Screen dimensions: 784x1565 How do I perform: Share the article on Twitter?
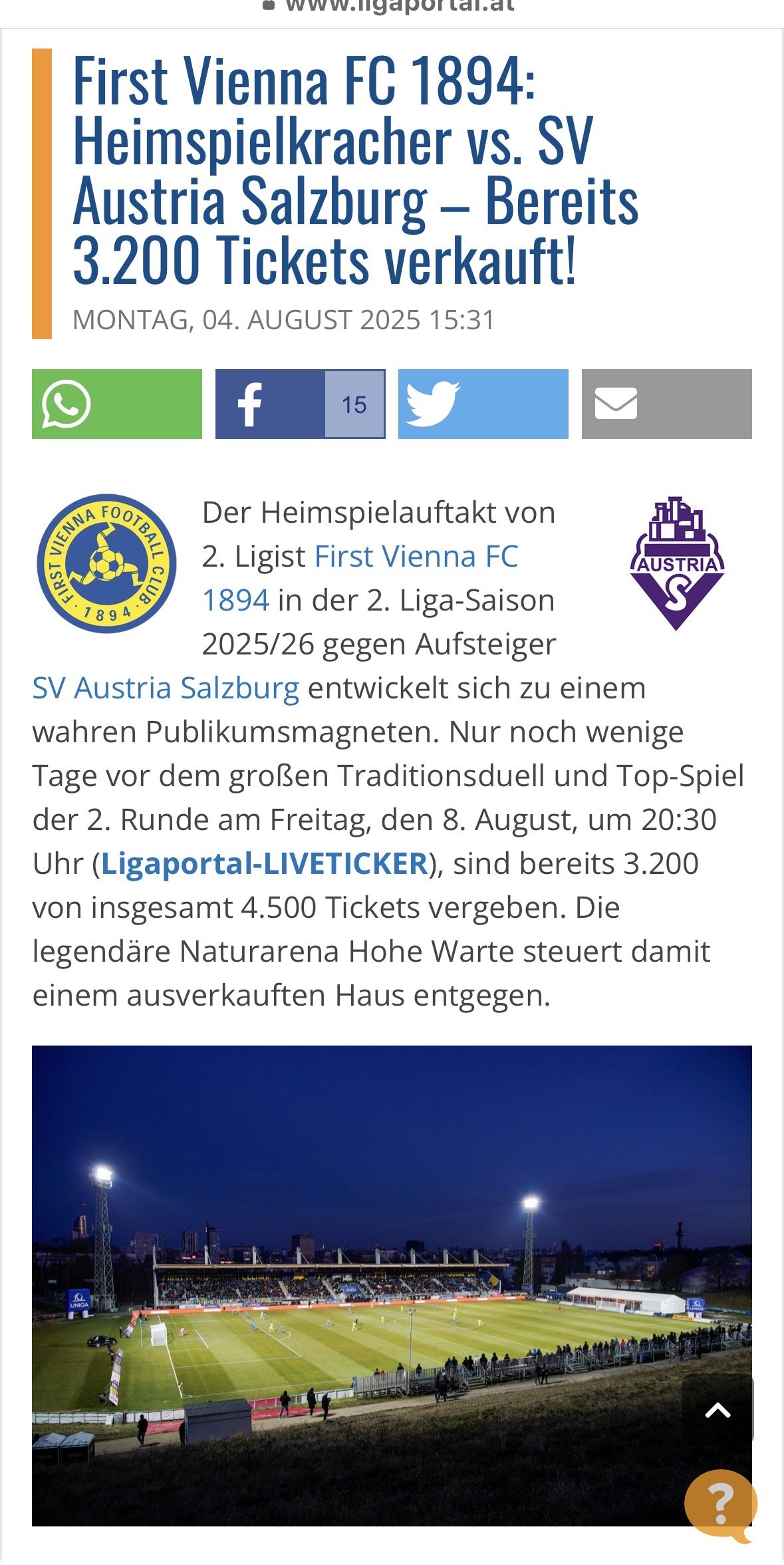click(483, 404)
